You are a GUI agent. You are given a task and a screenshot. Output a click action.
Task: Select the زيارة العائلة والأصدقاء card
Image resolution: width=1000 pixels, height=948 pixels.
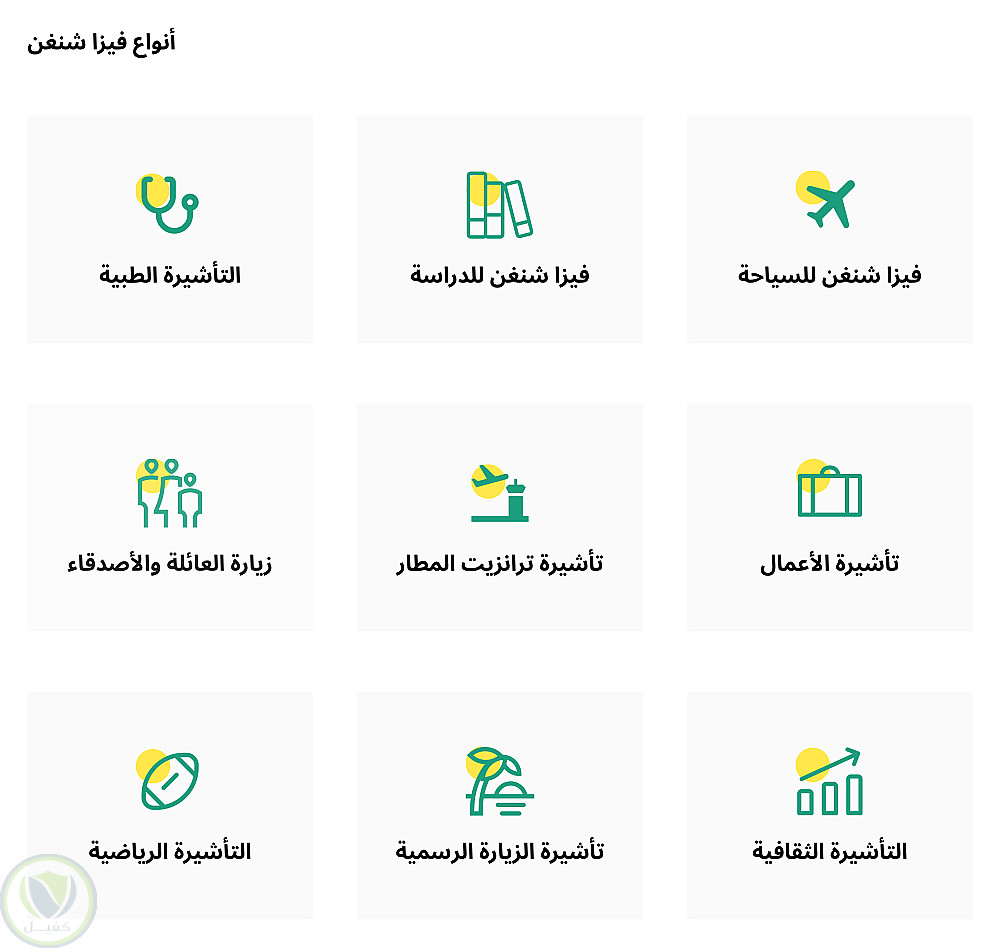(170, 518)
